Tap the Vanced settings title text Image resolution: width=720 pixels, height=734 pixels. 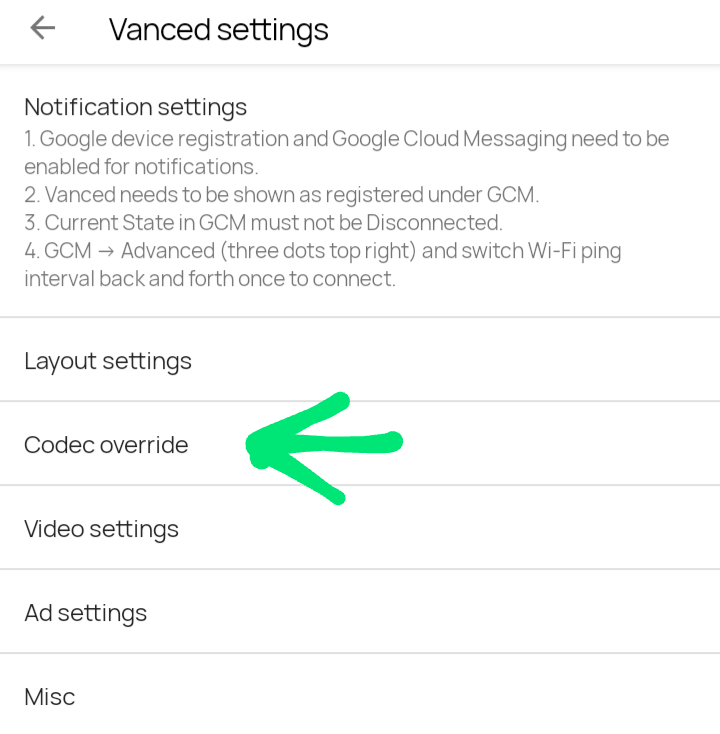(218, 30)
